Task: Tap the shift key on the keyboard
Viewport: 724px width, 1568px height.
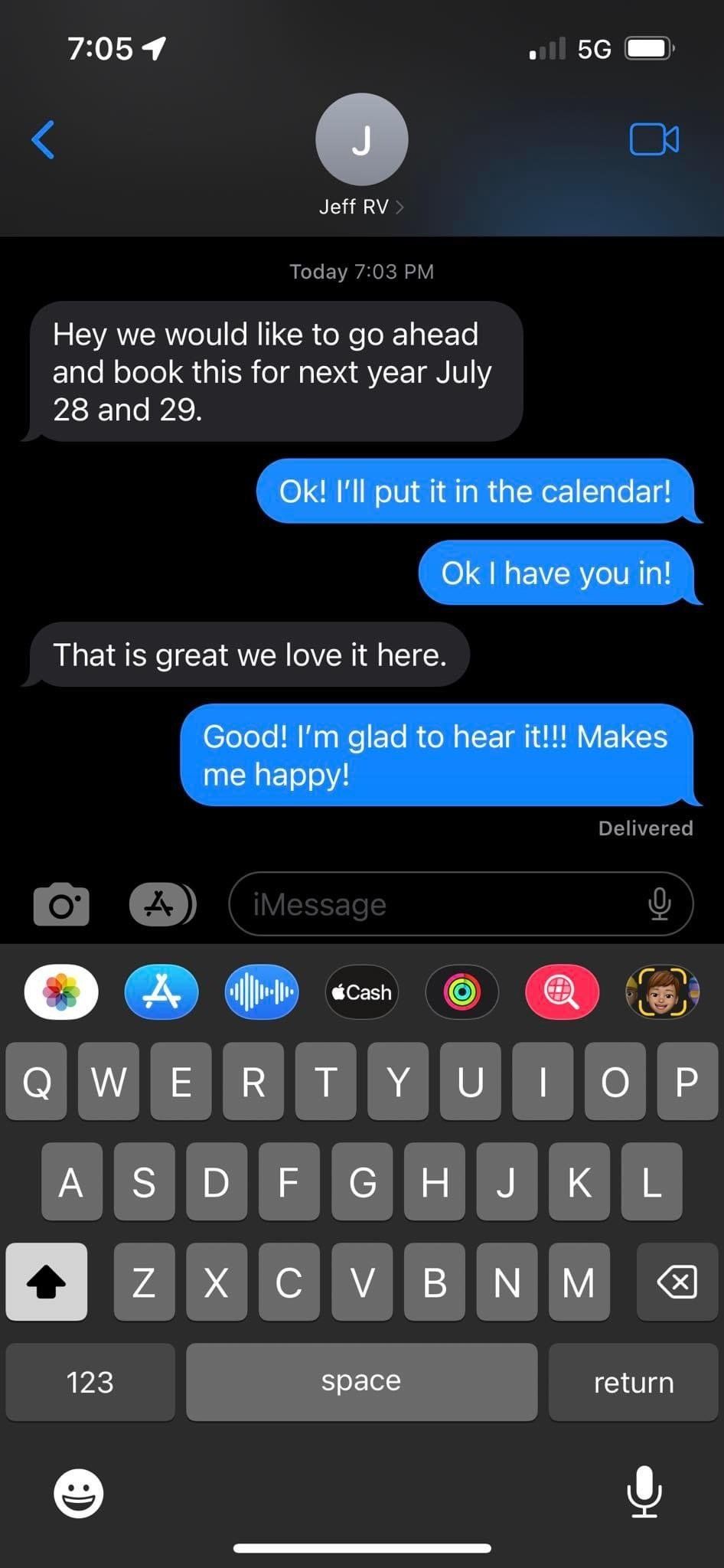Action: 46,1282
